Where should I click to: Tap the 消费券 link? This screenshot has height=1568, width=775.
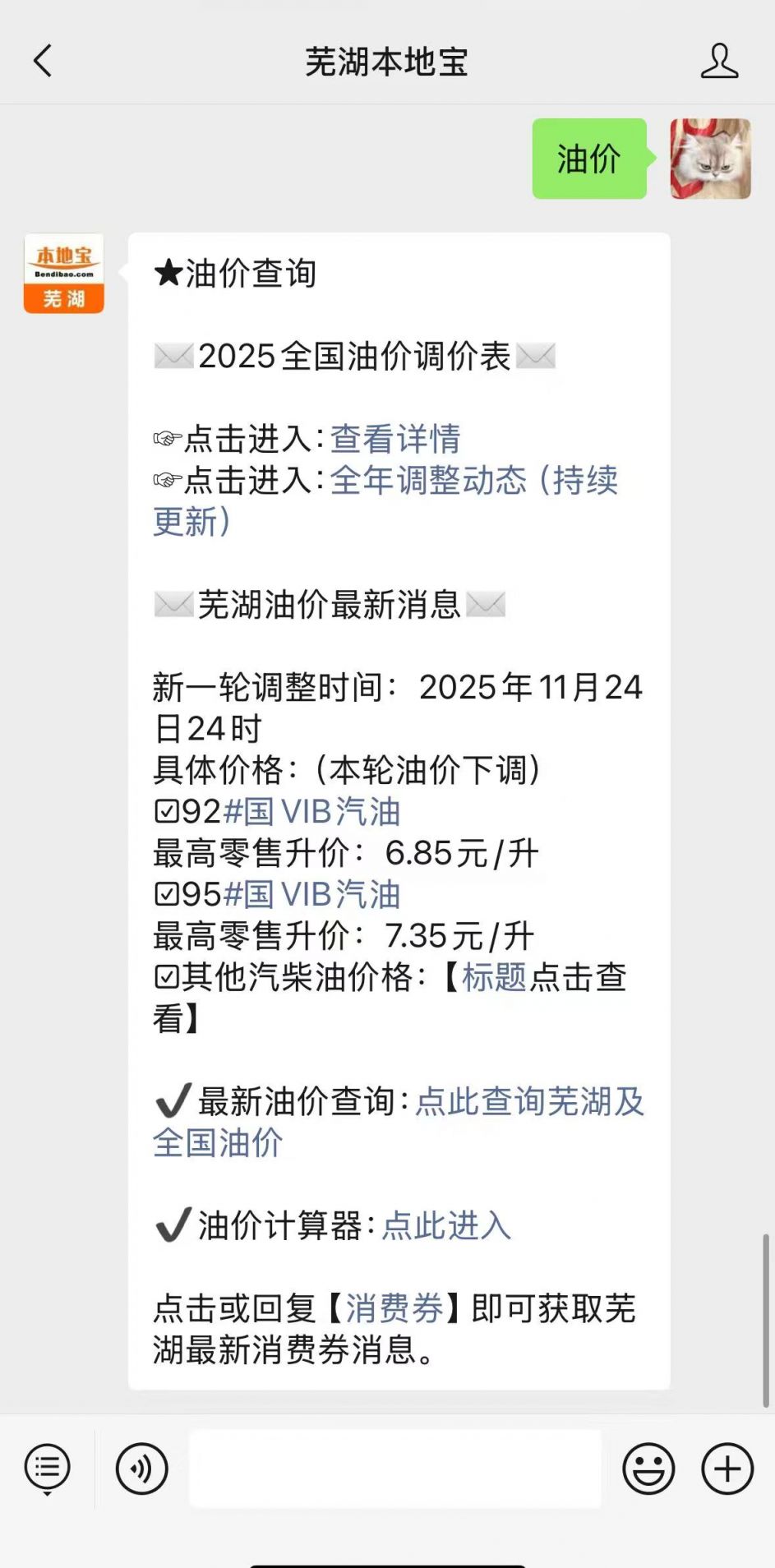394,1308
